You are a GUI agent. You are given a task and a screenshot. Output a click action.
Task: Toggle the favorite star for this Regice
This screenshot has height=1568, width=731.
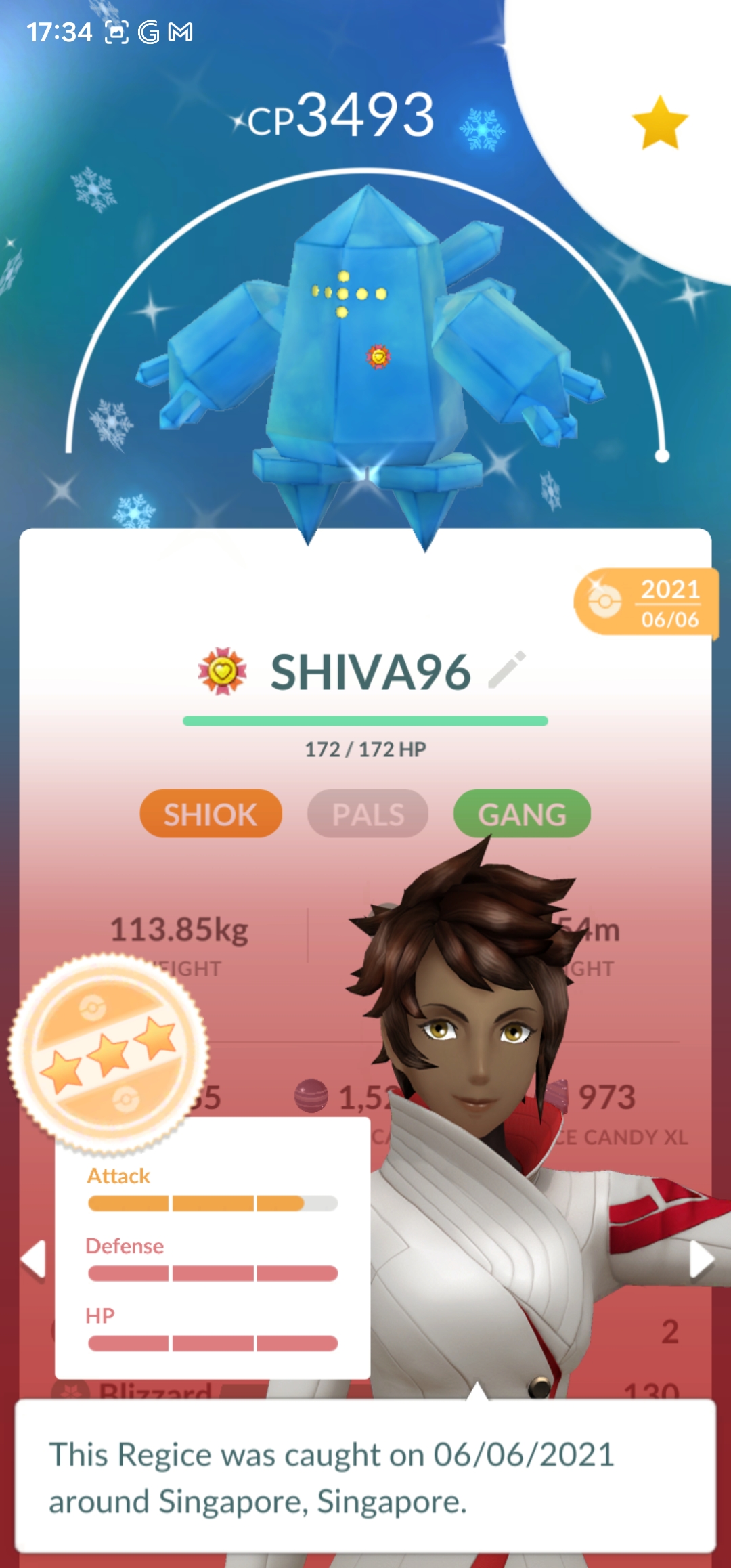click(659, 123)
